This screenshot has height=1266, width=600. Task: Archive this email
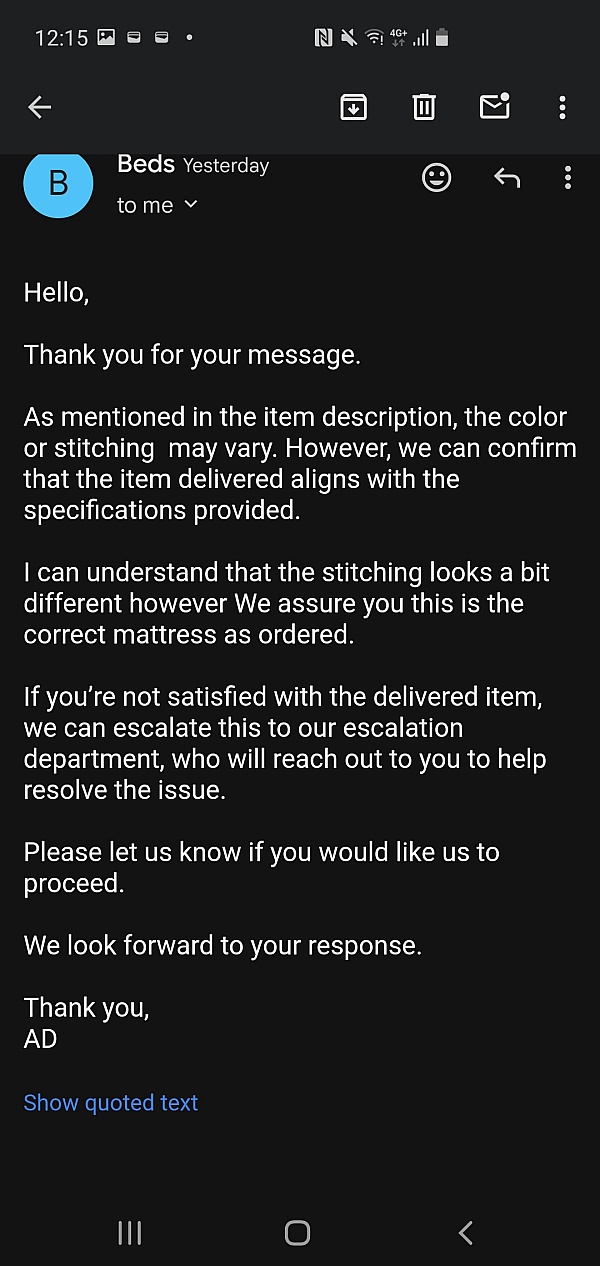(354, 107)
